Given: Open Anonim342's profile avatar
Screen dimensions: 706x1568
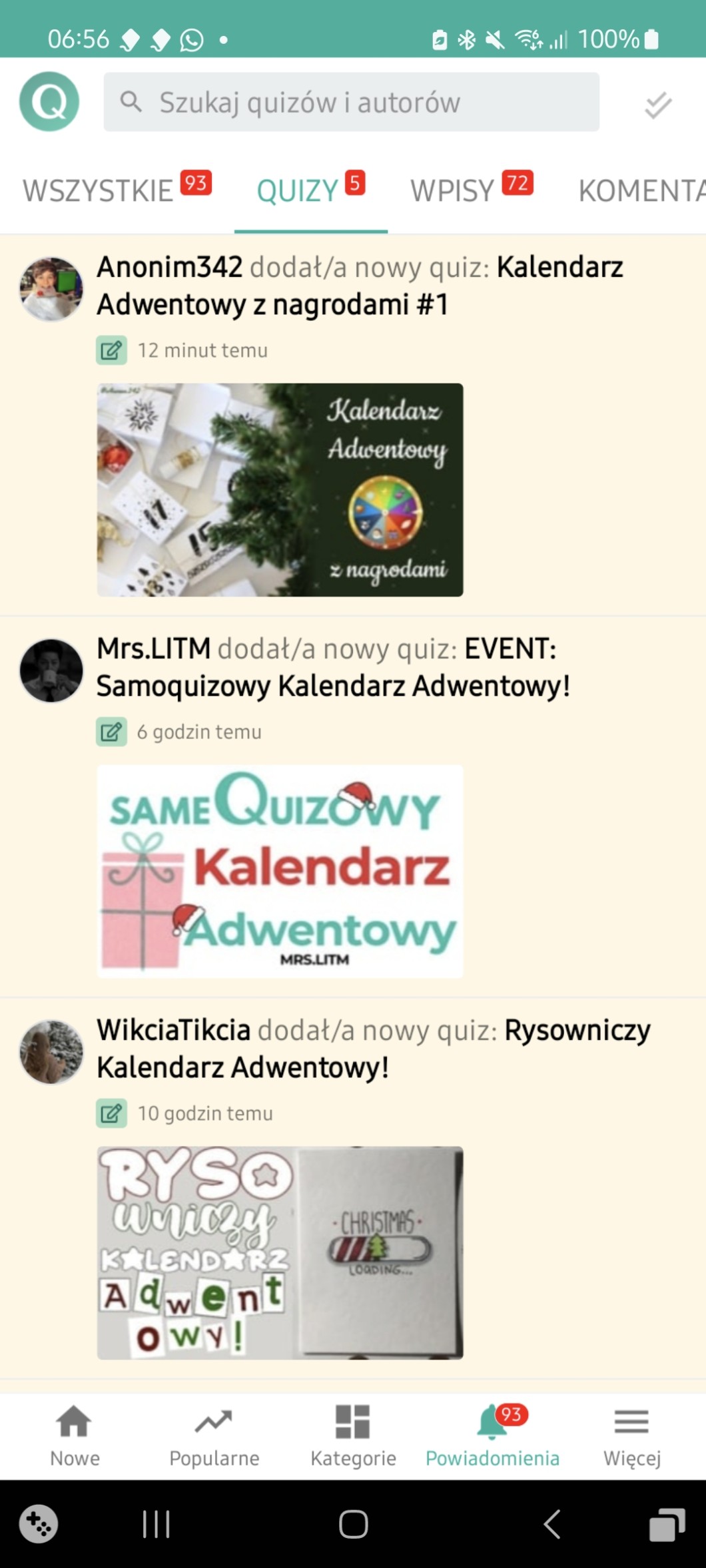Looking at the screenshot, I should [x=51, y=289].
